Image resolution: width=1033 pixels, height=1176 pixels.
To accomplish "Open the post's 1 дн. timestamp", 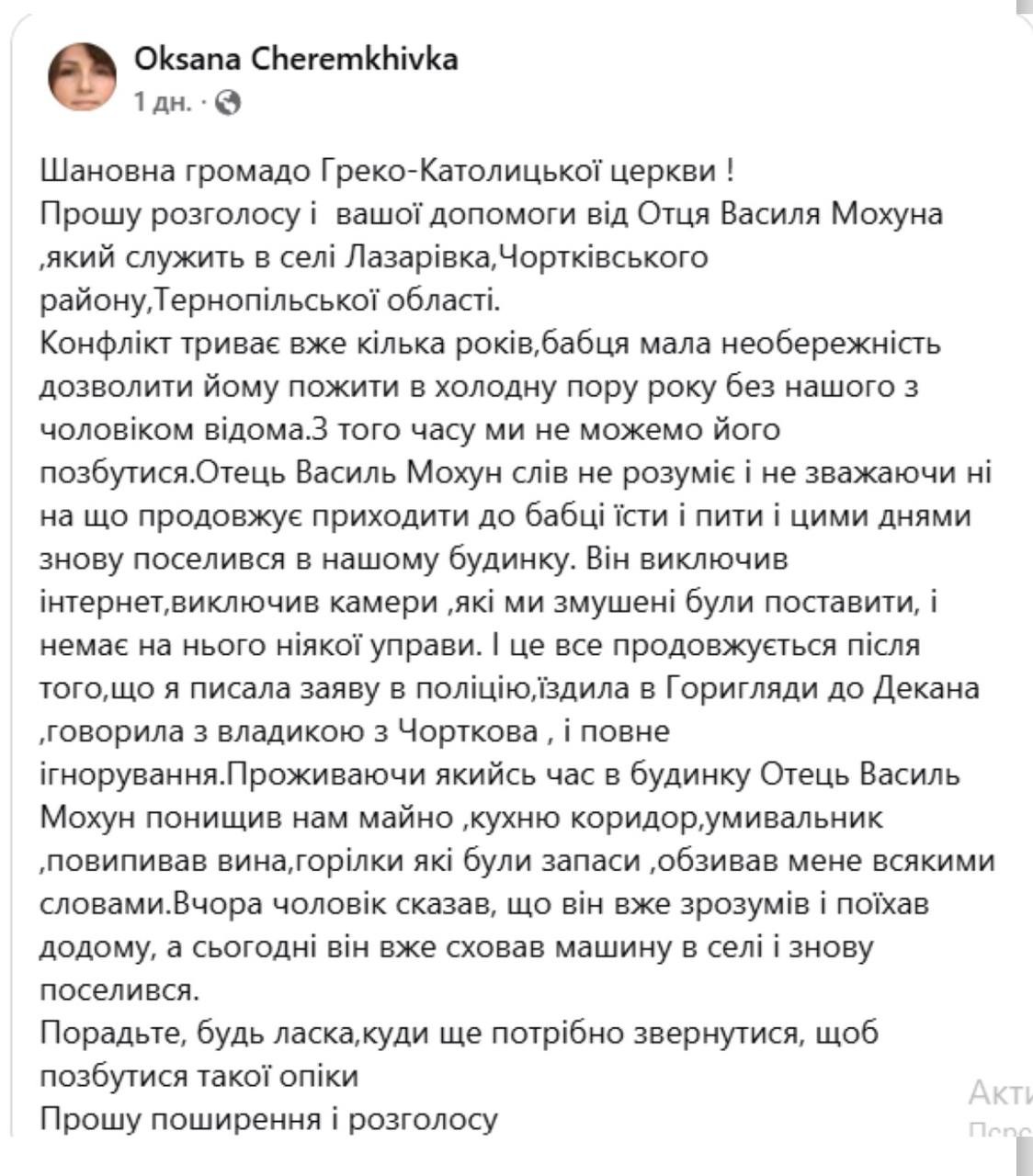I will [163, 102].
